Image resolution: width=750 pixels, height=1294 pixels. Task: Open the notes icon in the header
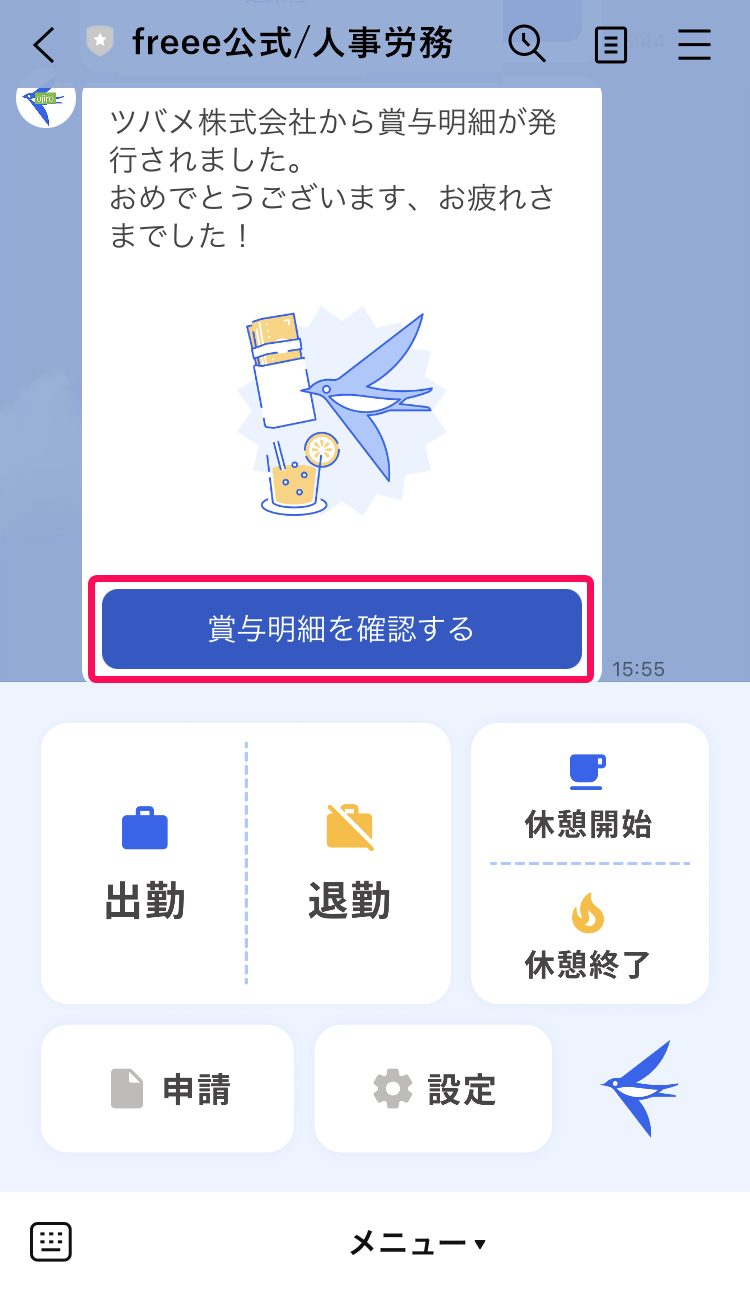610,44
